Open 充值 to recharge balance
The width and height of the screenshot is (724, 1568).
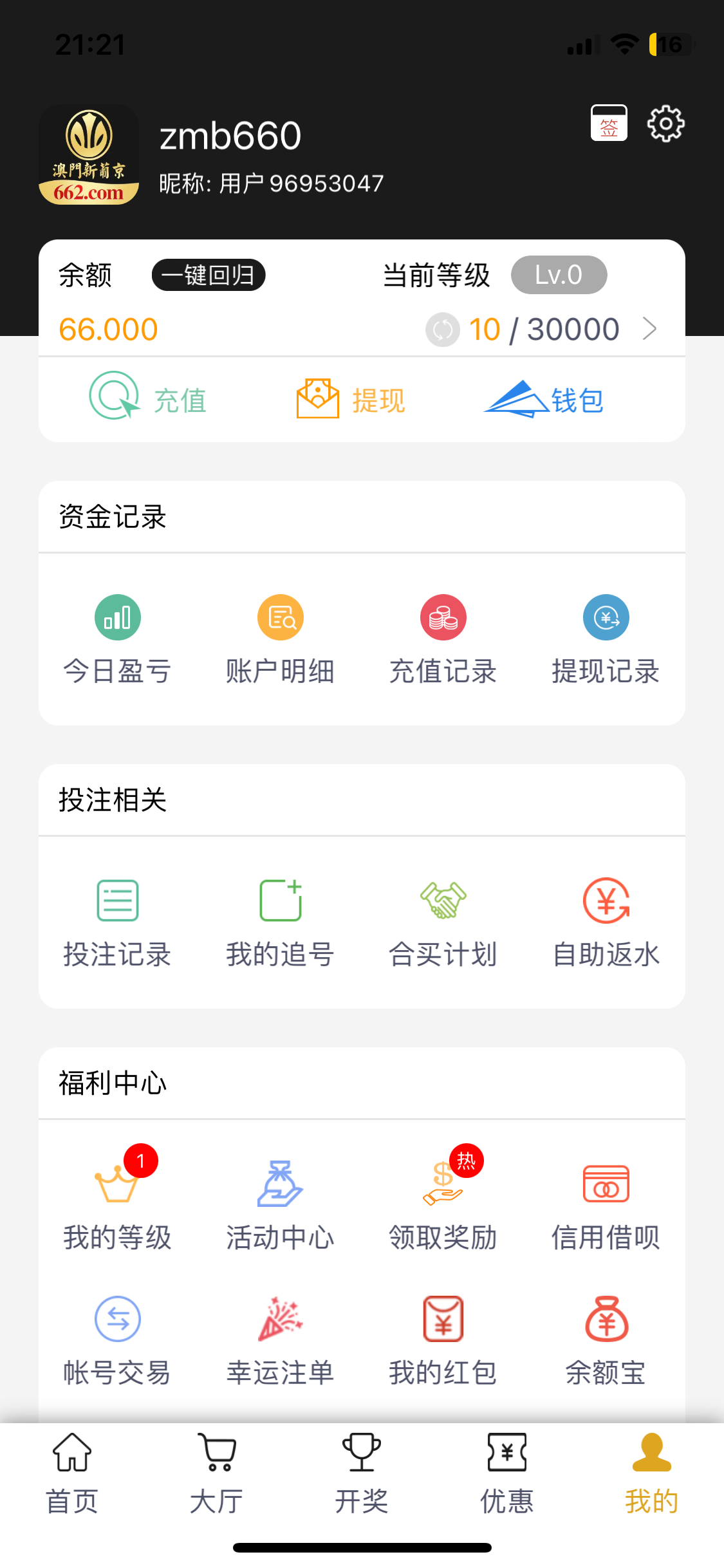(148, 398)
